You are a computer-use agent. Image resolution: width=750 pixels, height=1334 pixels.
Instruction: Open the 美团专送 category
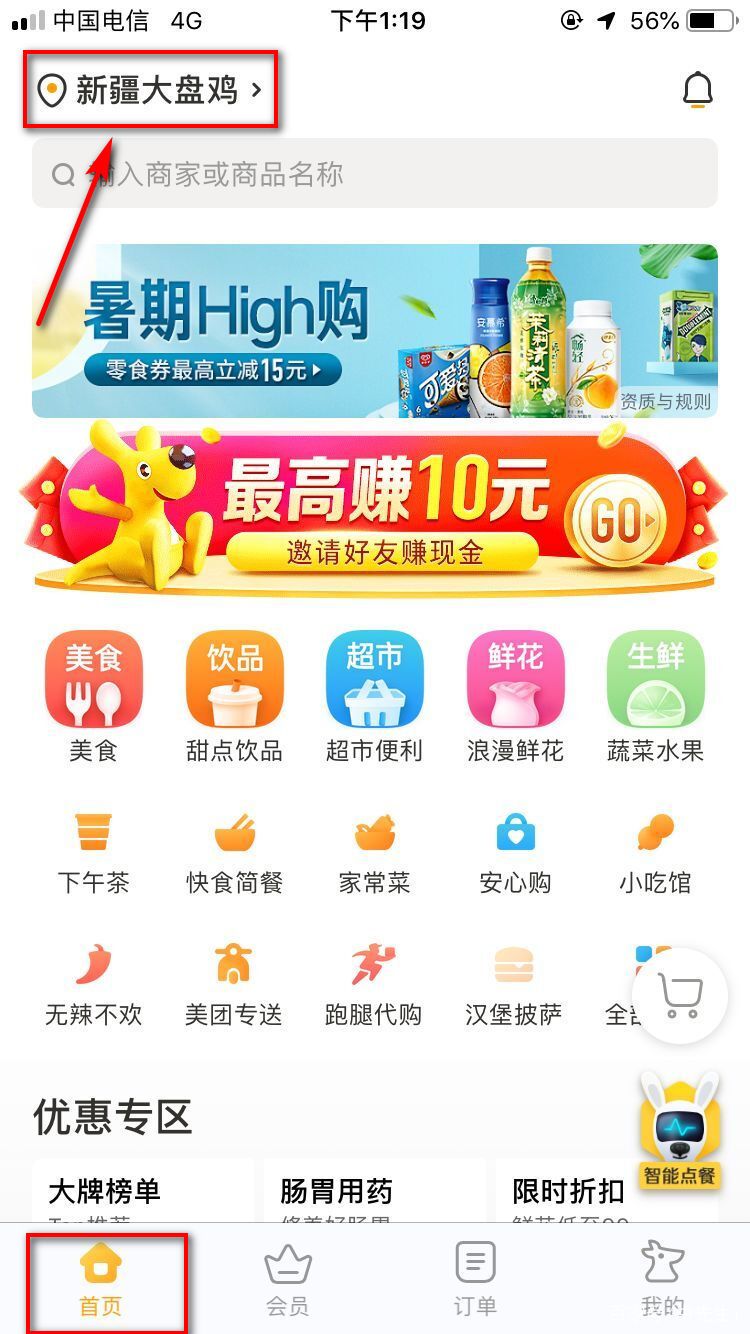234,985
